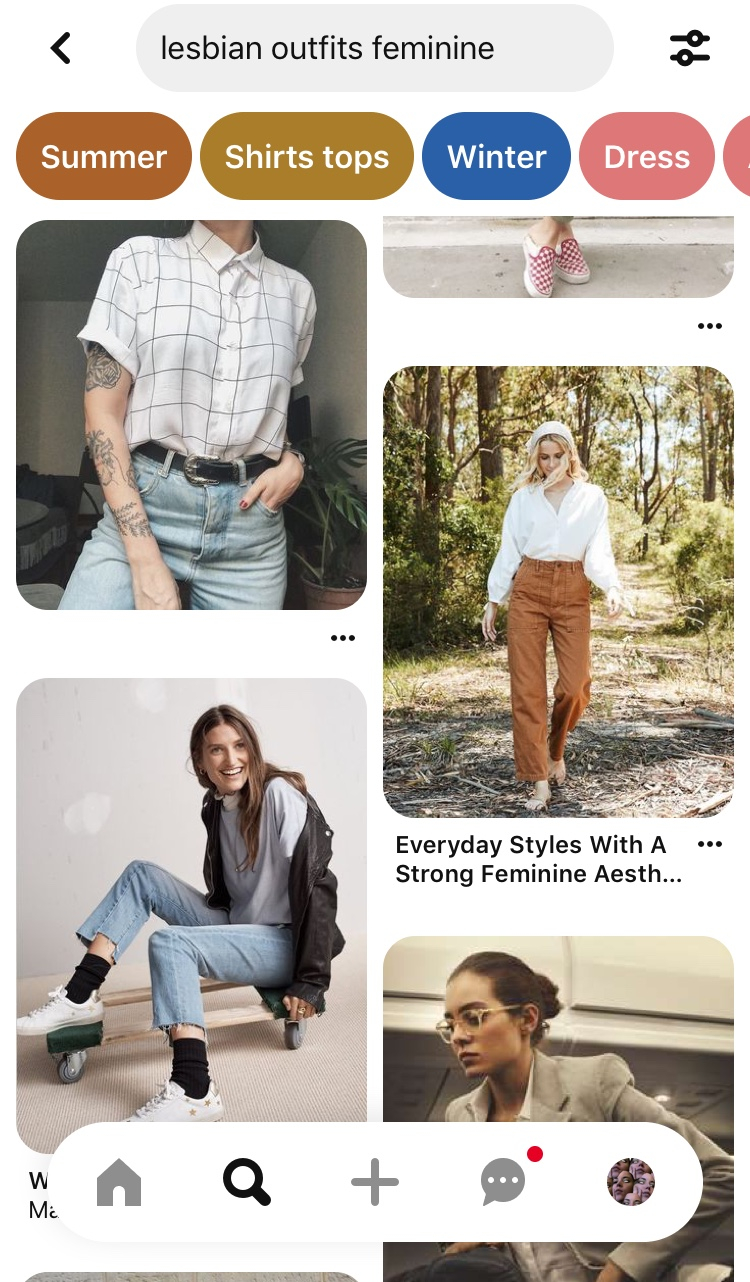Create a new pin with the plus

[x=375, y=1182]
